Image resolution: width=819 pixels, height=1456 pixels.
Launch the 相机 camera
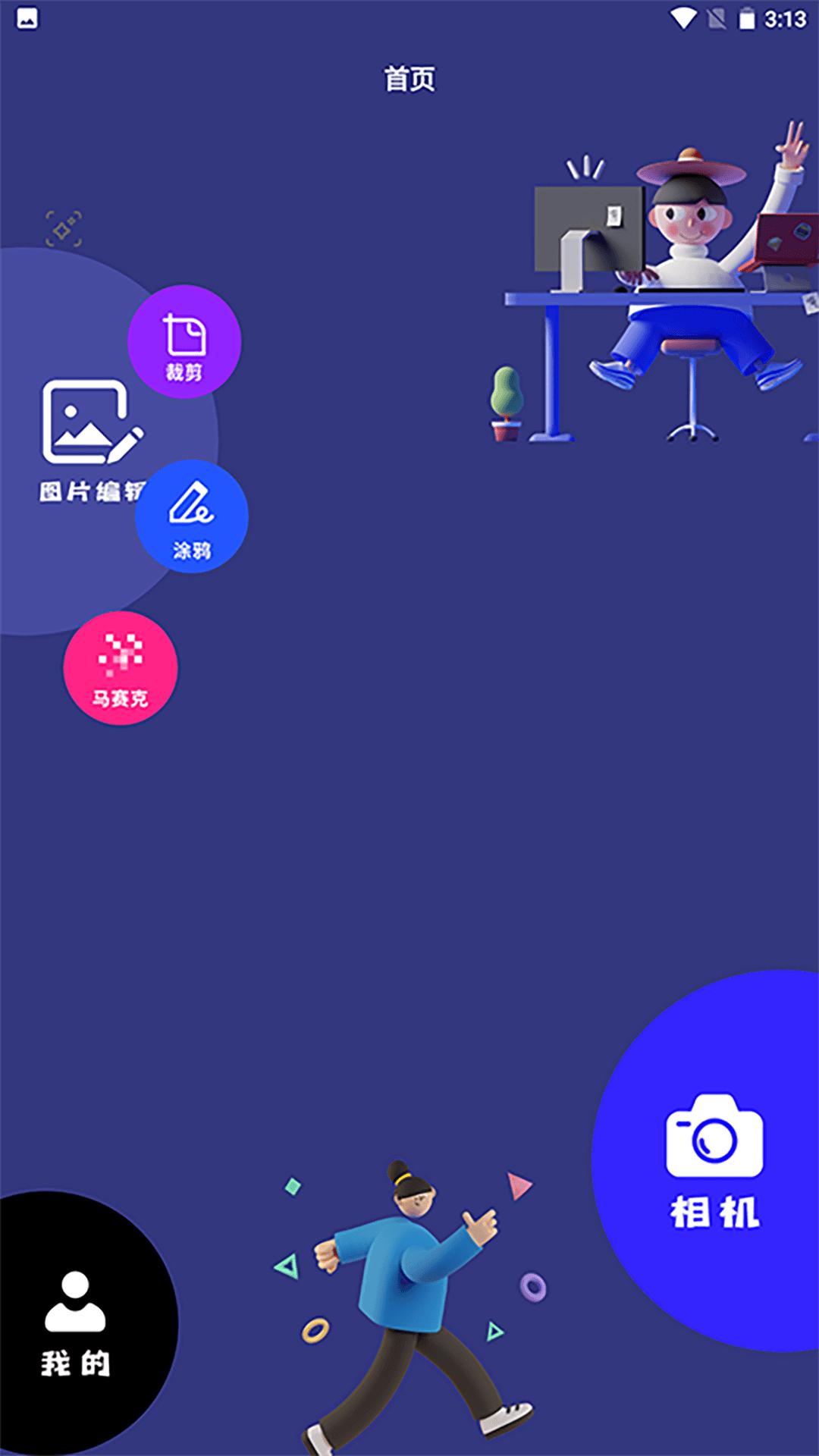(714, 1160)
